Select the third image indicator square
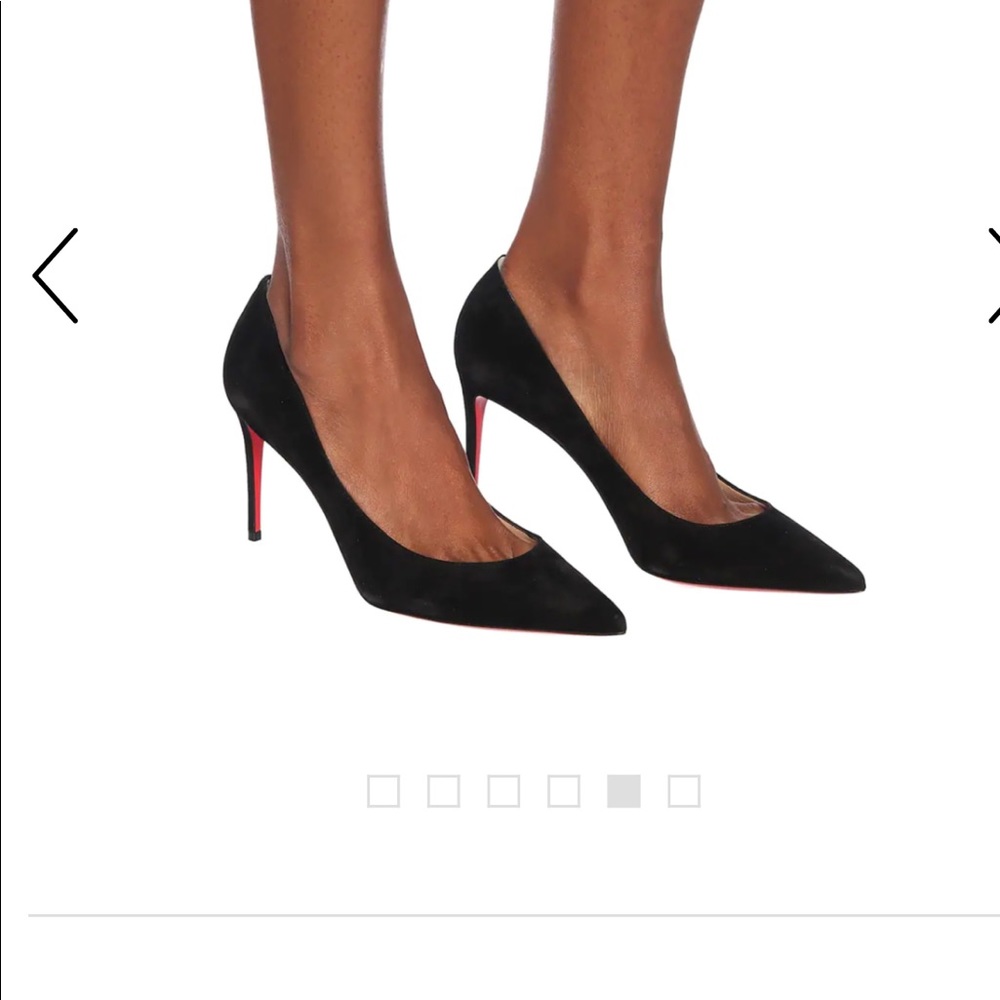The height and width of the screenshot is (1000, 1000). (503, 791)
